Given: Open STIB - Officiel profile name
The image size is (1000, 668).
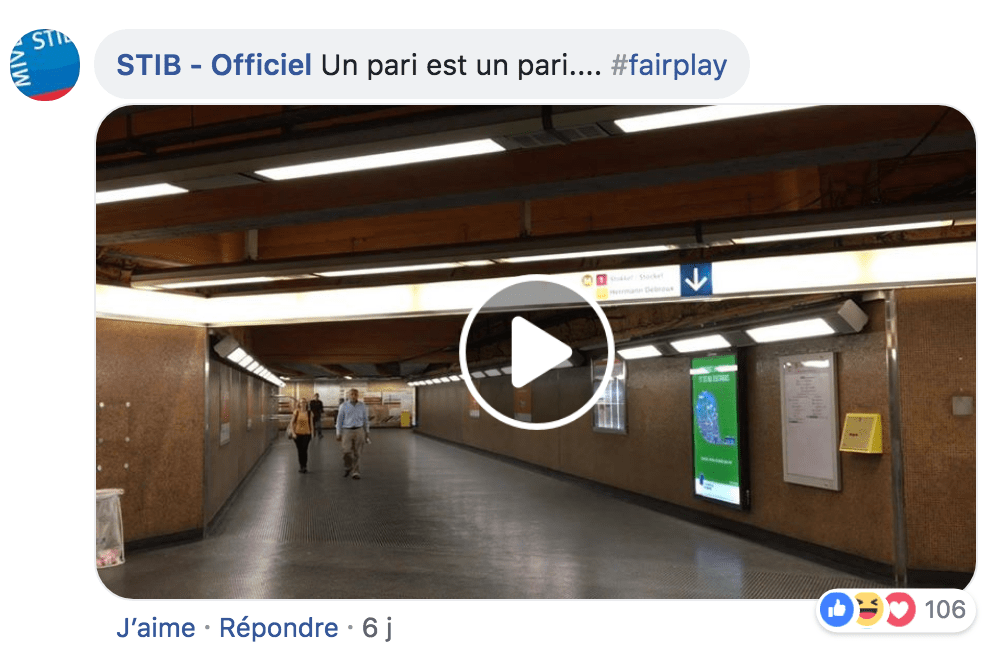Looking at the screenshot, I should [x=214, y=66].
